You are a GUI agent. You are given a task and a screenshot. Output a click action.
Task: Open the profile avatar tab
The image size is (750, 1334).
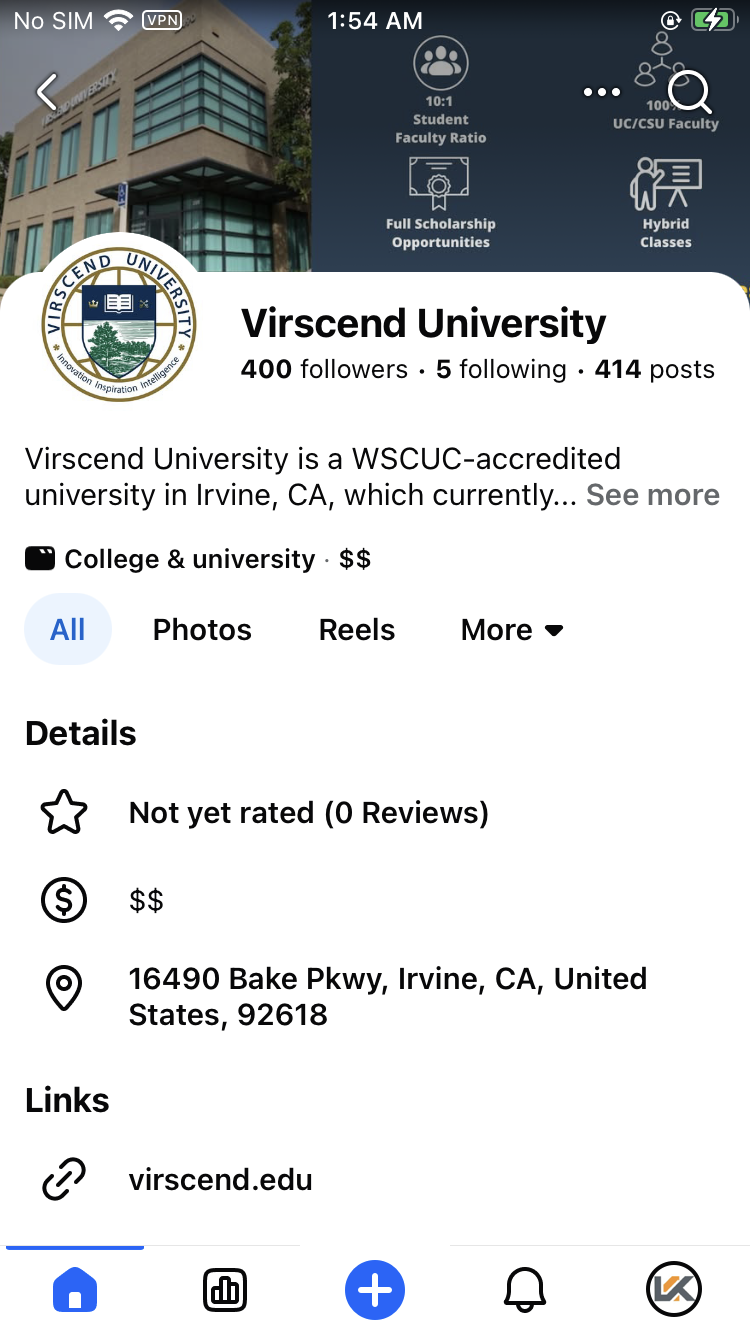coord(674,1290)
